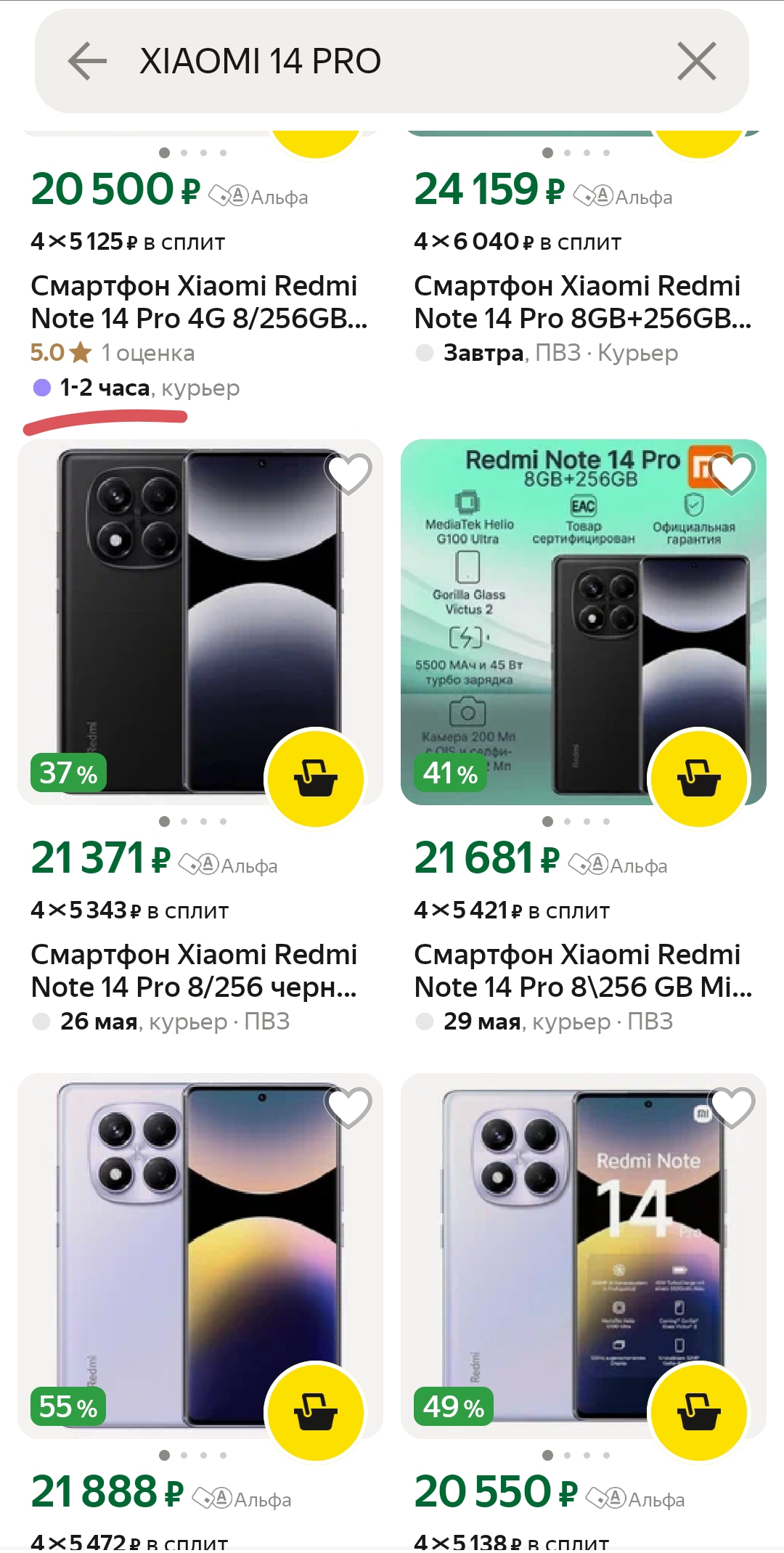Open the 49% discount Redmi Note 14 image
784x1553 pixels.
tap(584, 1256)
